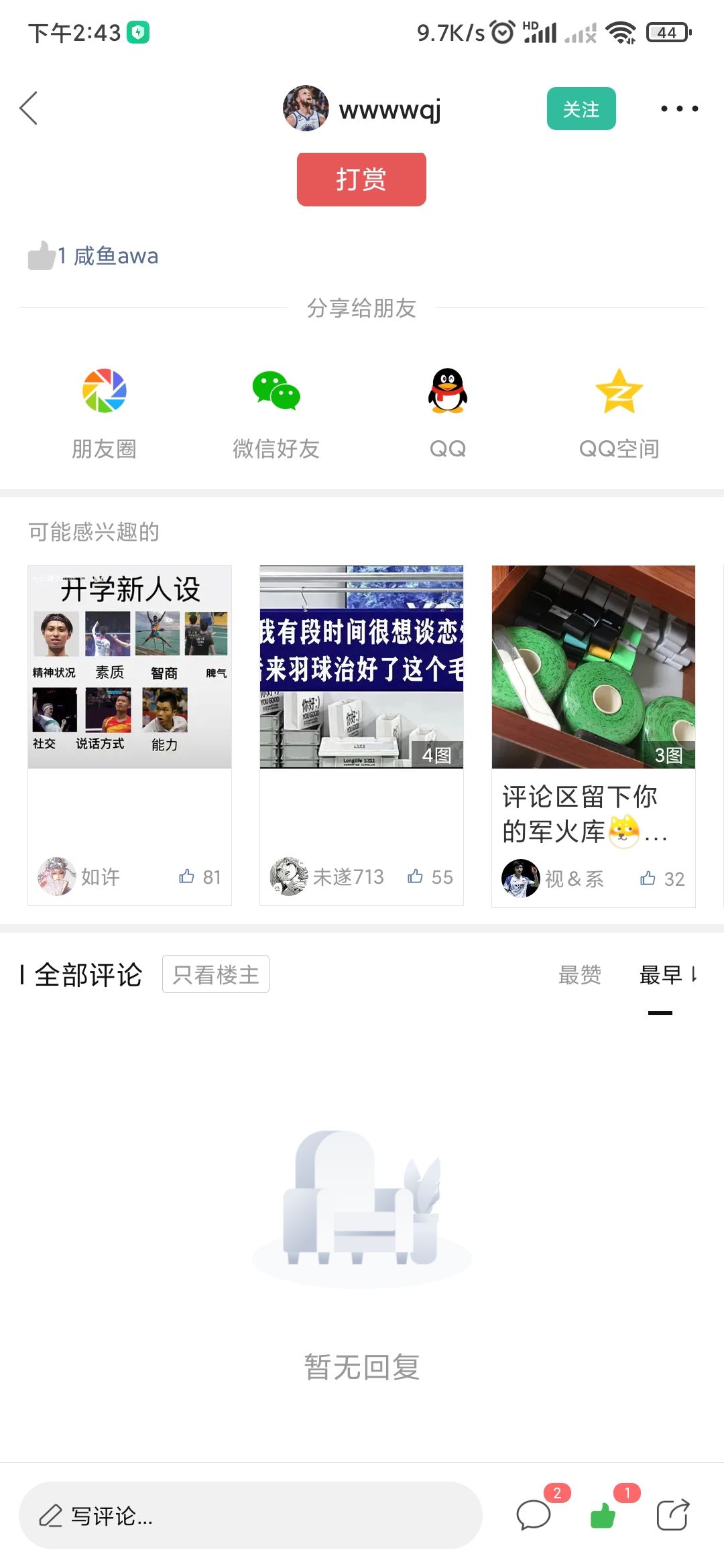Go back using the top-left arrow

coord(29,109)
